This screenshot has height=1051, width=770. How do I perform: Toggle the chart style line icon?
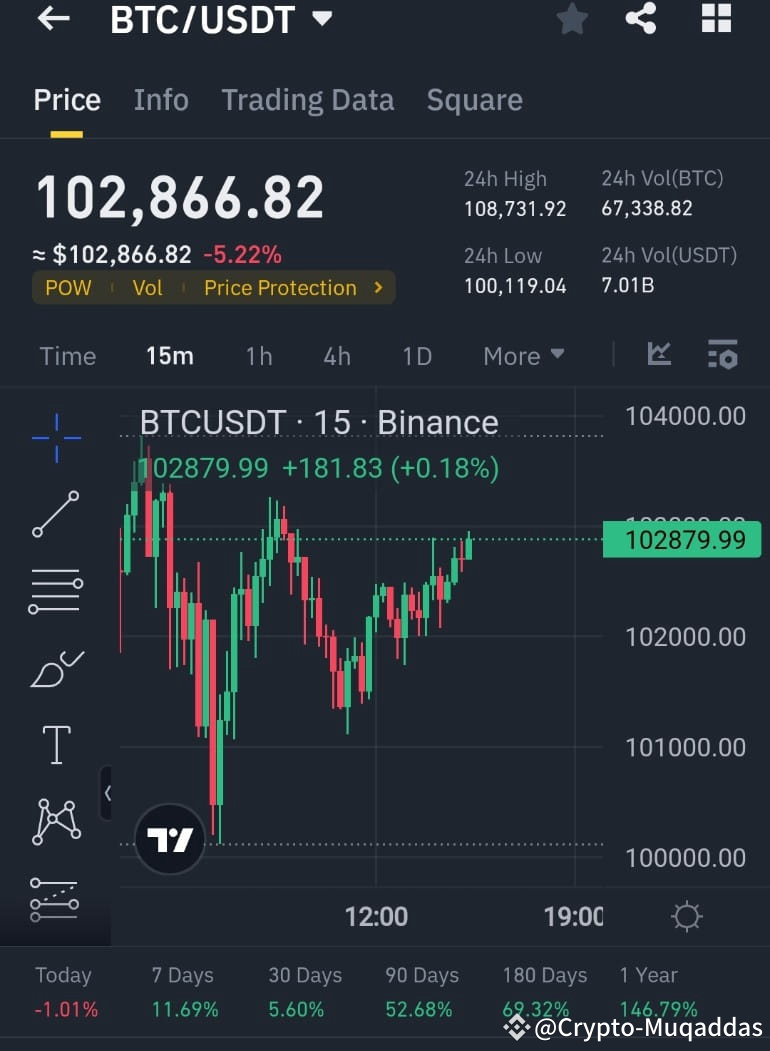click(x=659, y=355)
